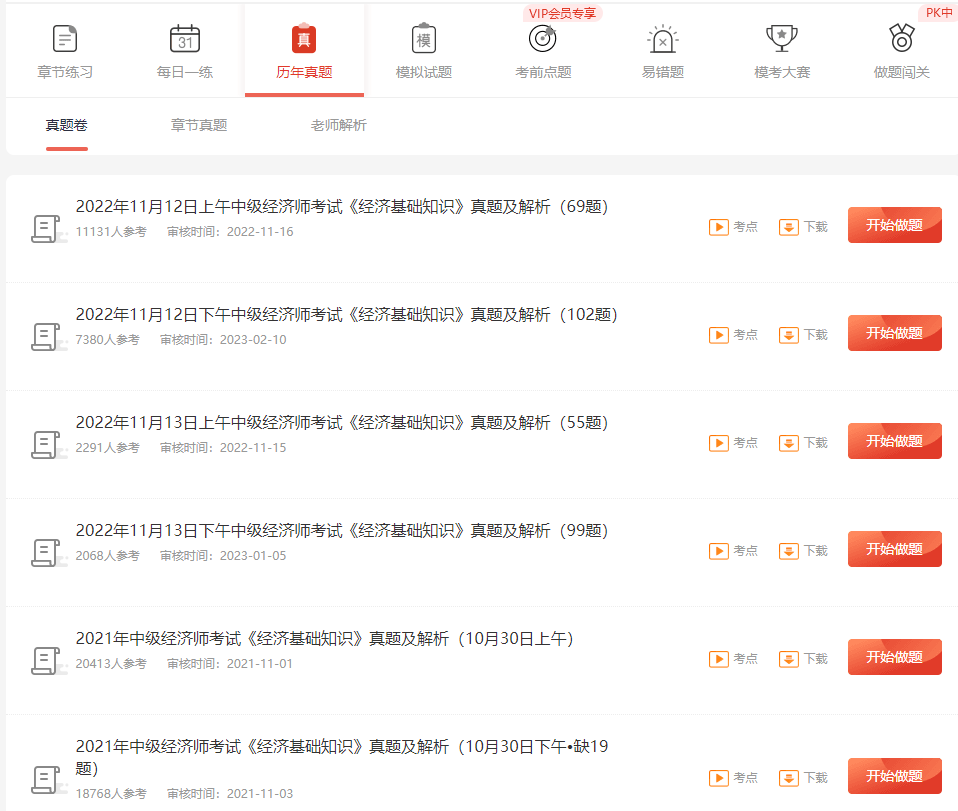Switch to 老师解析 sub-tab

(338, 126)
